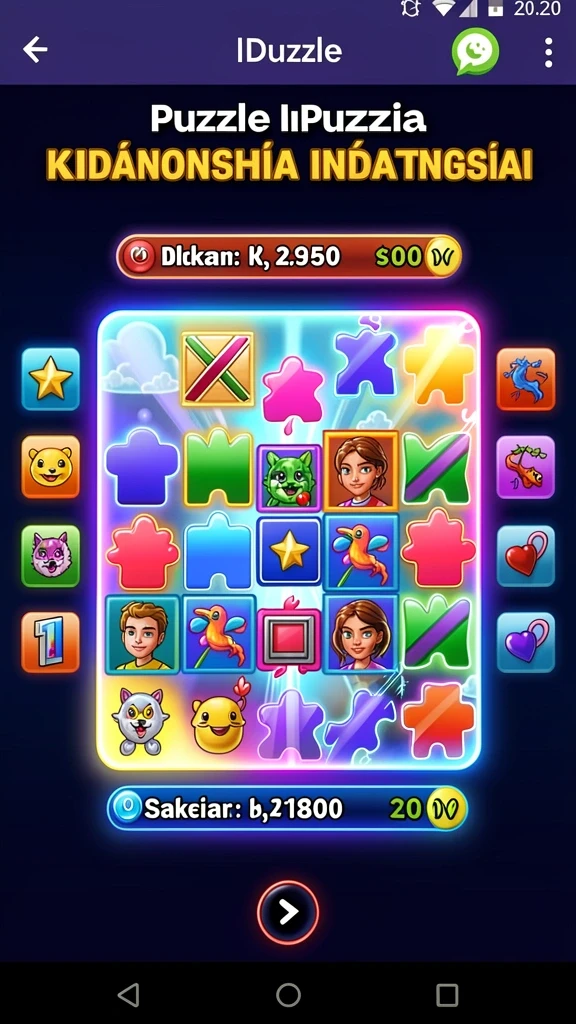The width and height of the screenshot is (576, 1024).
Task: Select the yellow bear face booster
Action: (50, 466)
